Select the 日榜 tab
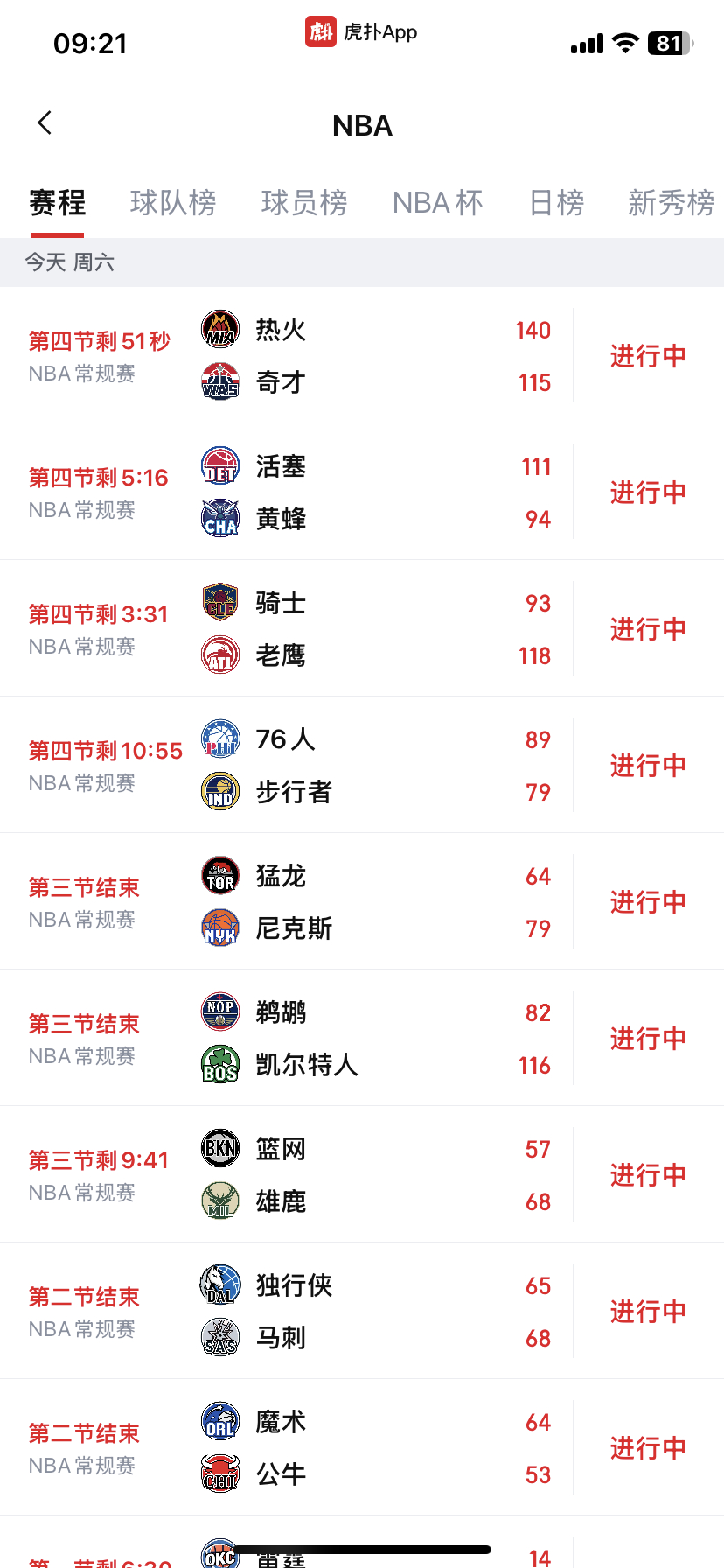This screenshot has width=724, height=1568. [x=555, y=202]
